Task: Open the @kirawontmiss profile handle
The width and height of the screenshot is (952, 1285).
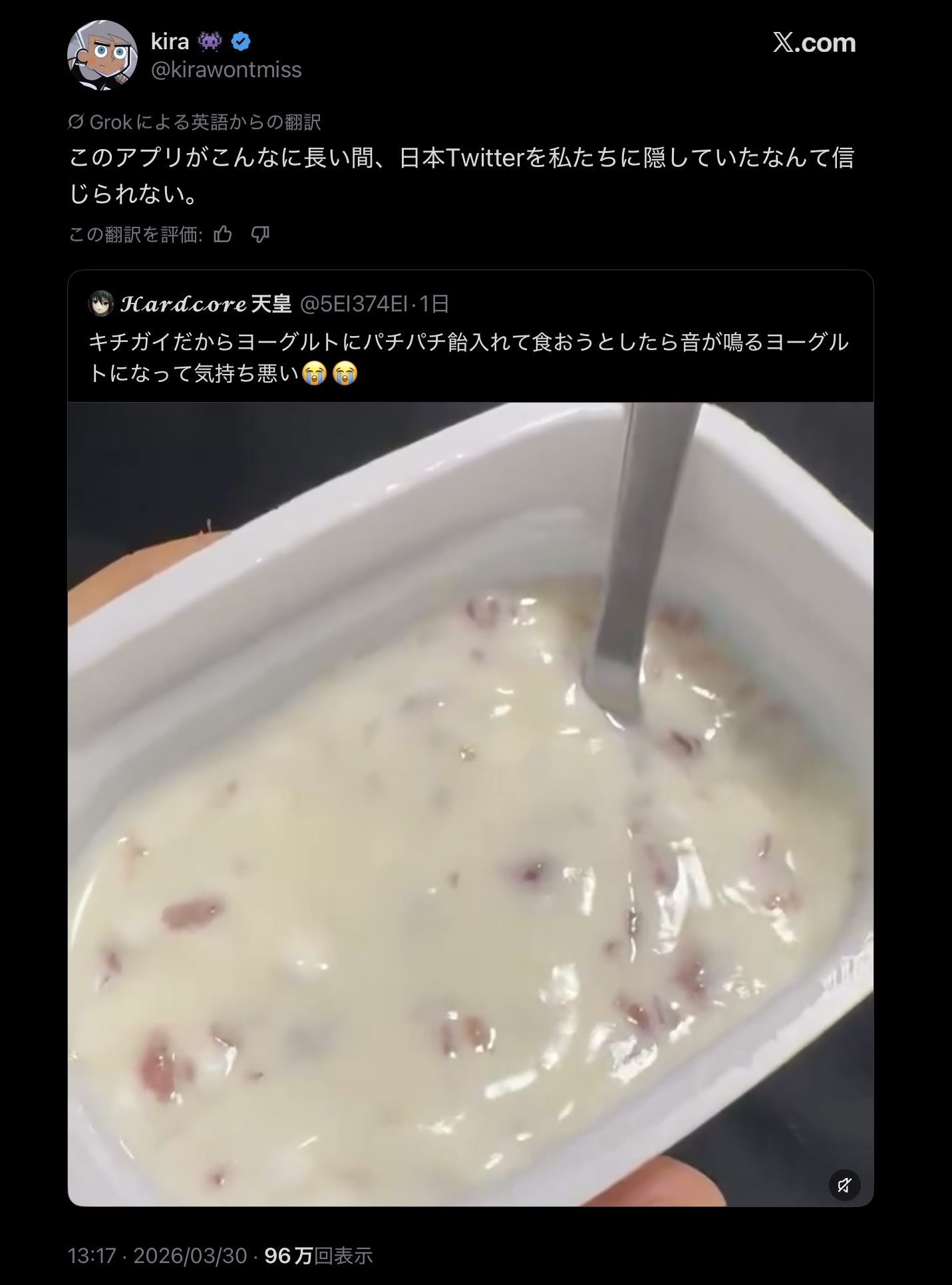Action: click(226, 70)
